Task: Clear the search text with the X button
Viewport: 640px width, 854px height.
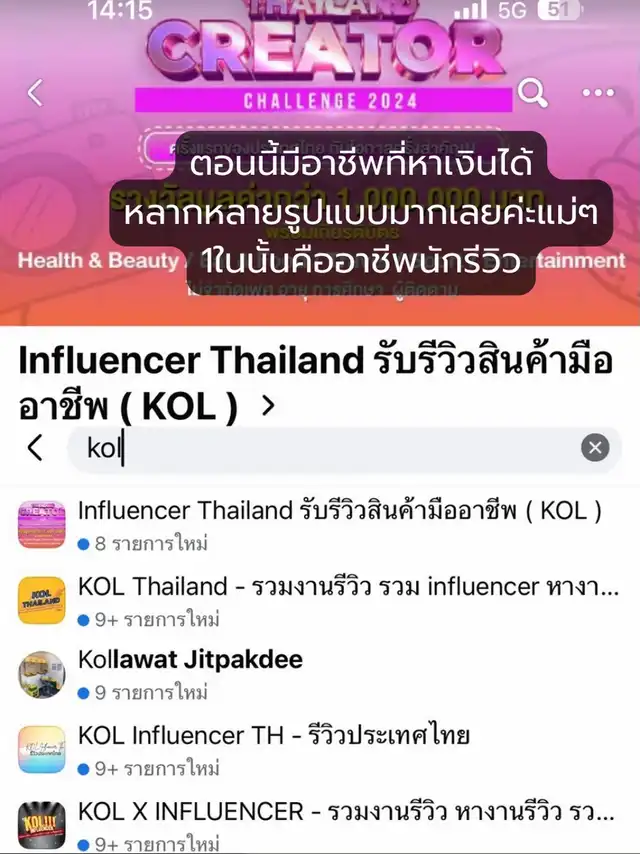Action: pyautogui.click(x=595, y=448)
